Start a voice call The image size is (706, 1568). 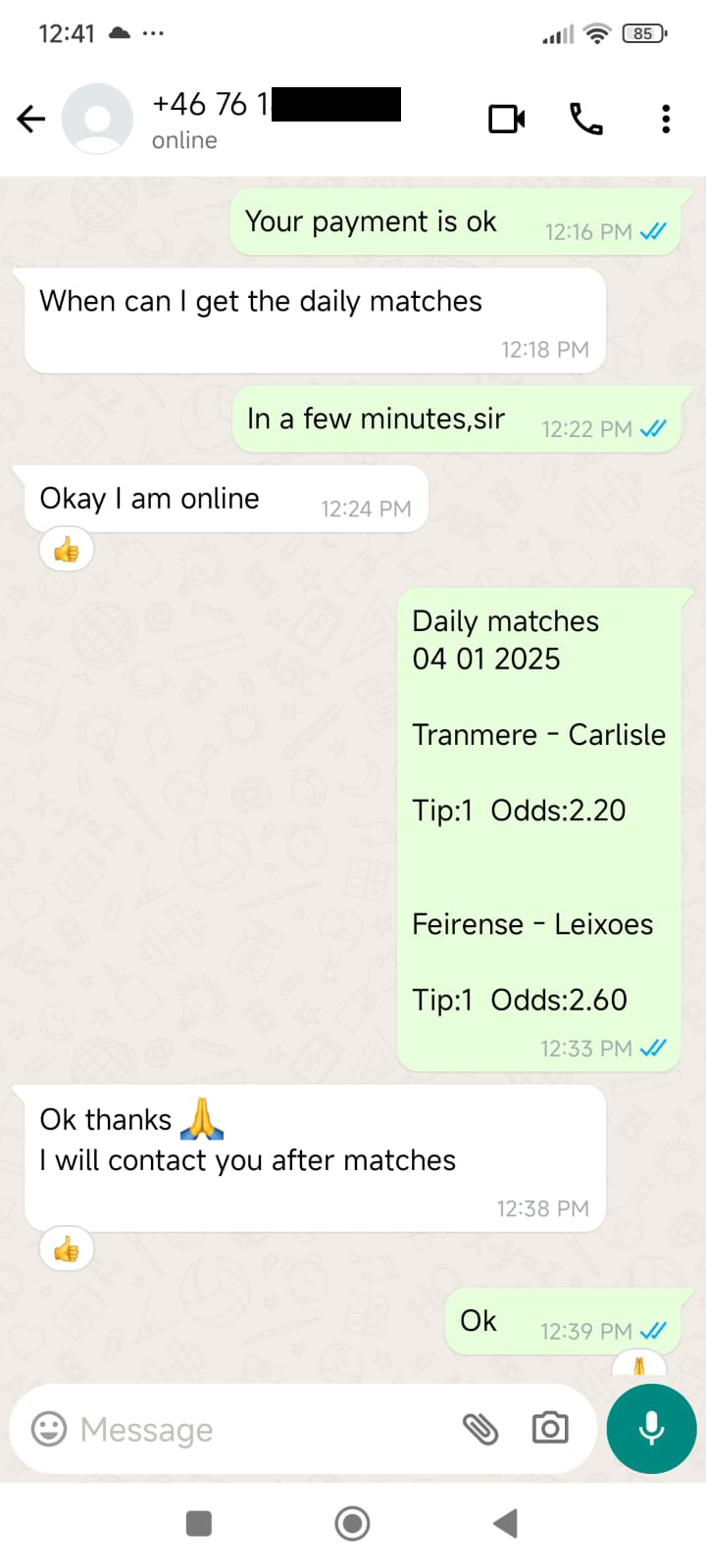586,120
